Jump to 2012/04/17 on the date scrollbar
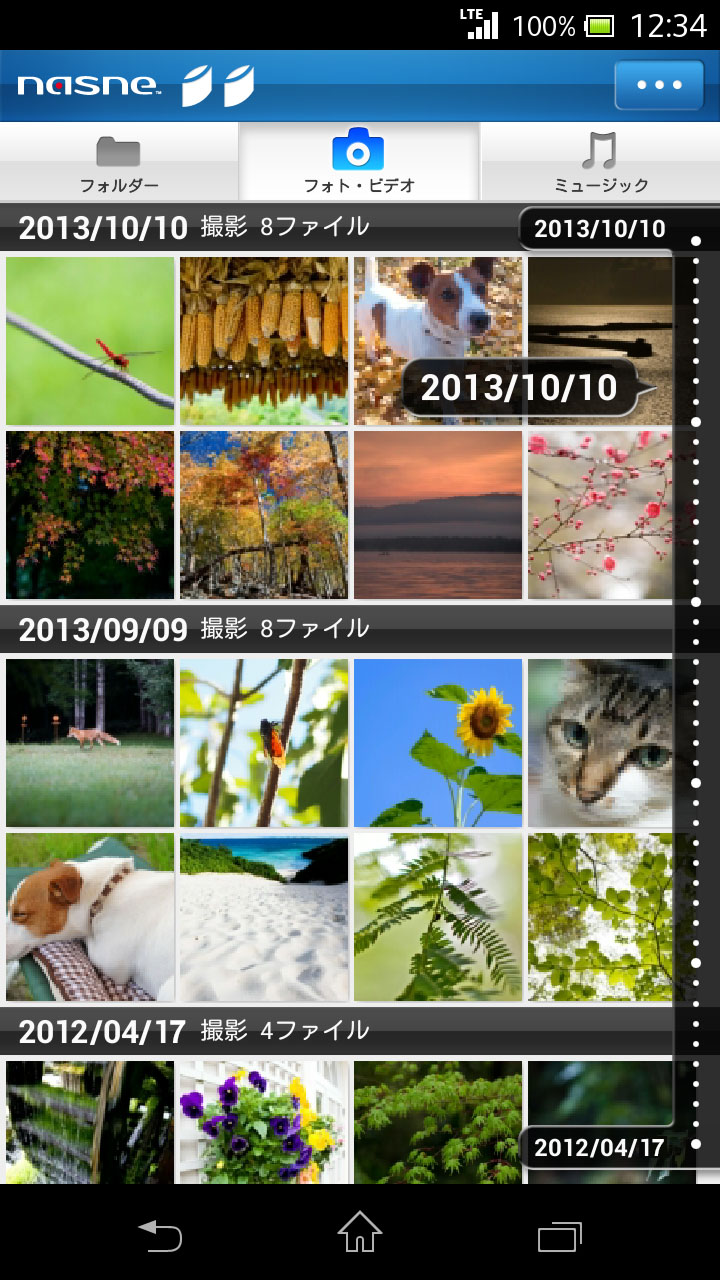720x1280 pixels. pos(600,1146)
